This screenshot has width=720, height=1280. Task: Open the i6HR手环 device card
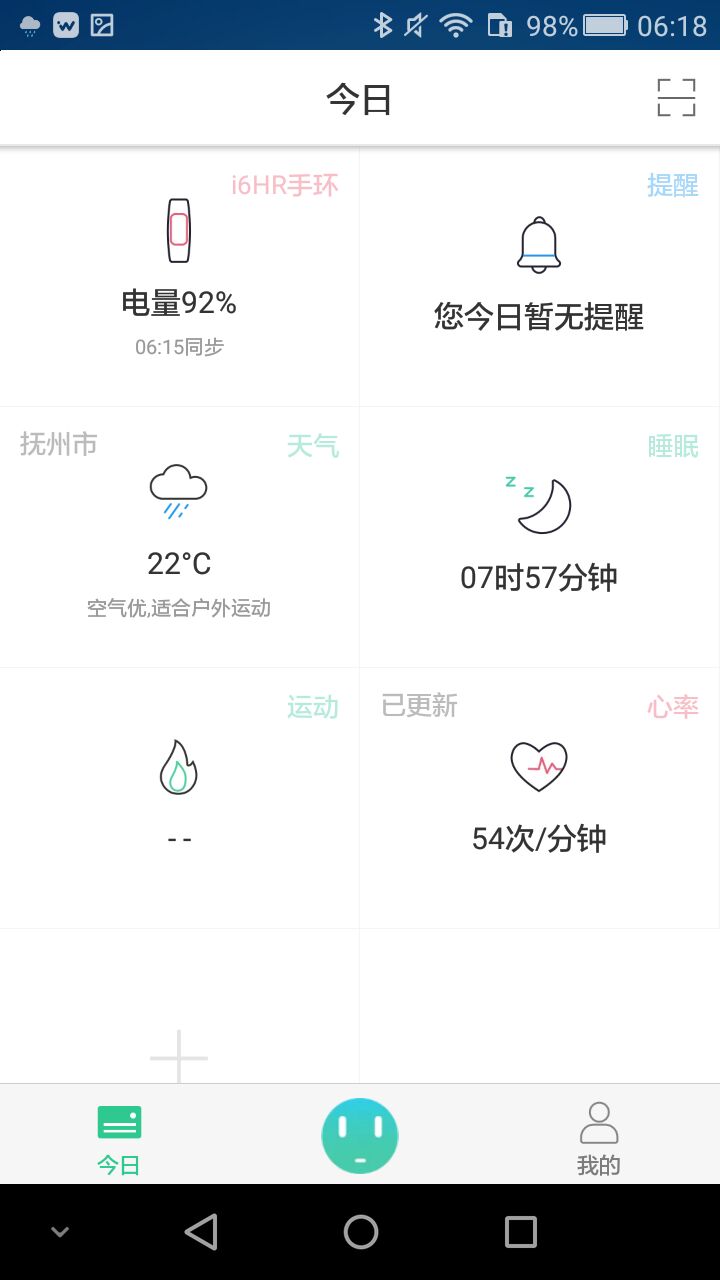tap(180, 276)
